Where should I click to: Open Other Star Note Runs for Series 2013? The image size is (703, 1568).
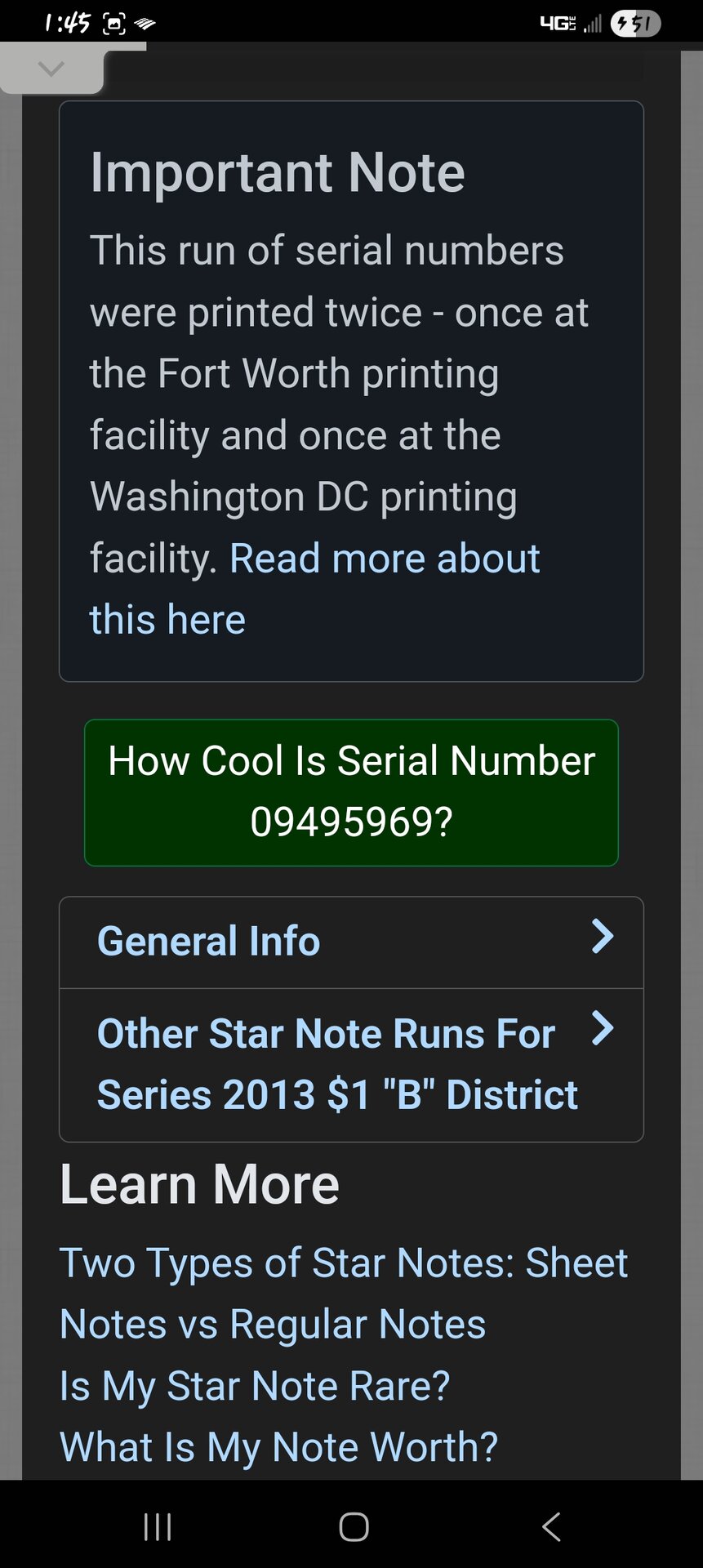[351, 1064]
